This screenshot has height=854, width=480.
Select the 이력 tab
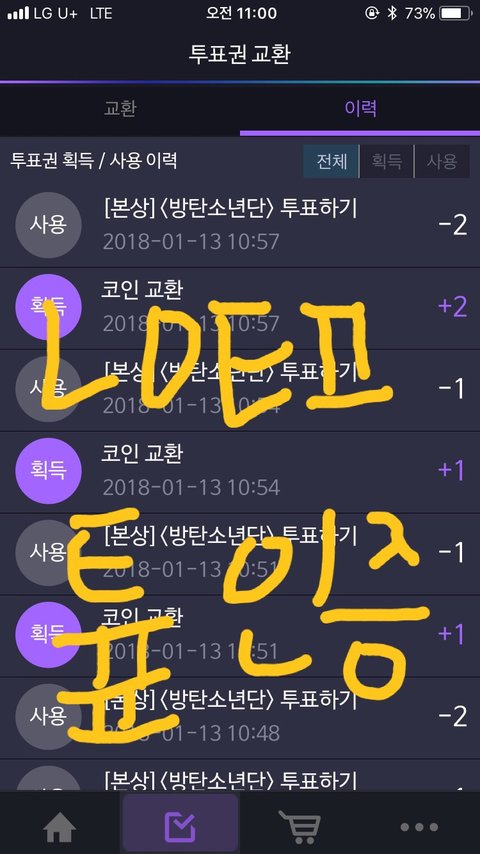360,108
